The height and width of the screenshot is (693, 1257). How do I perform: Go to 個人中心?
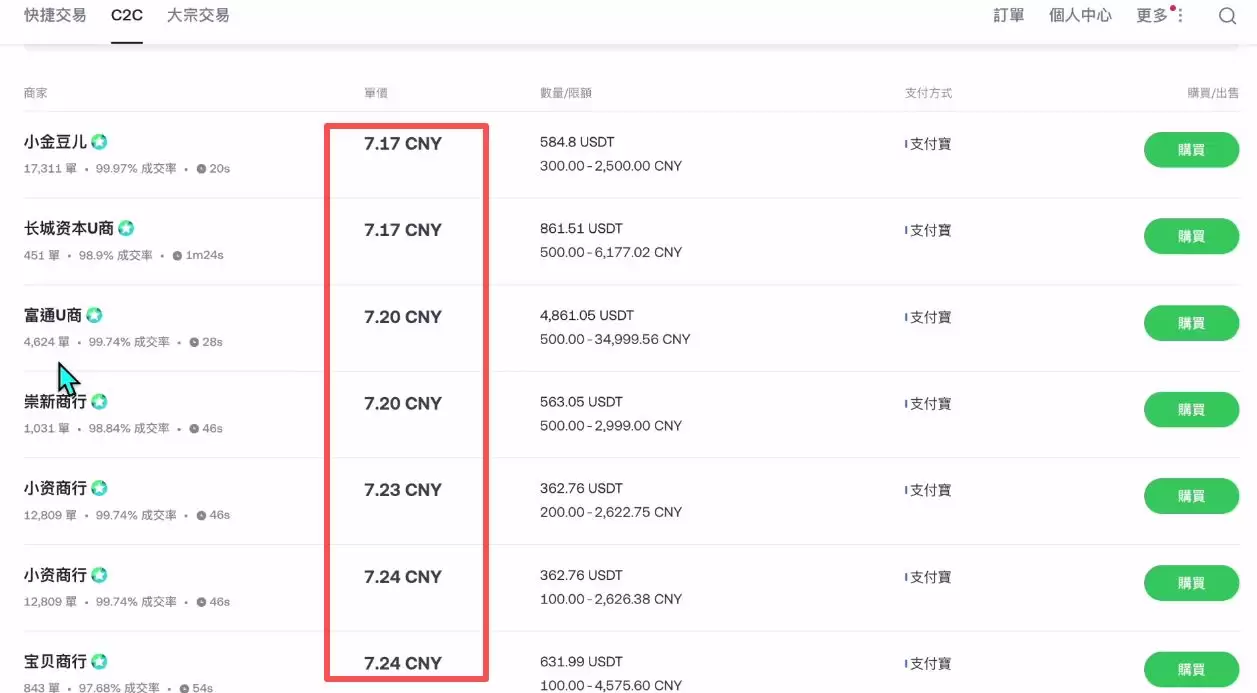pyautogui.click(x=1080, y=16)
